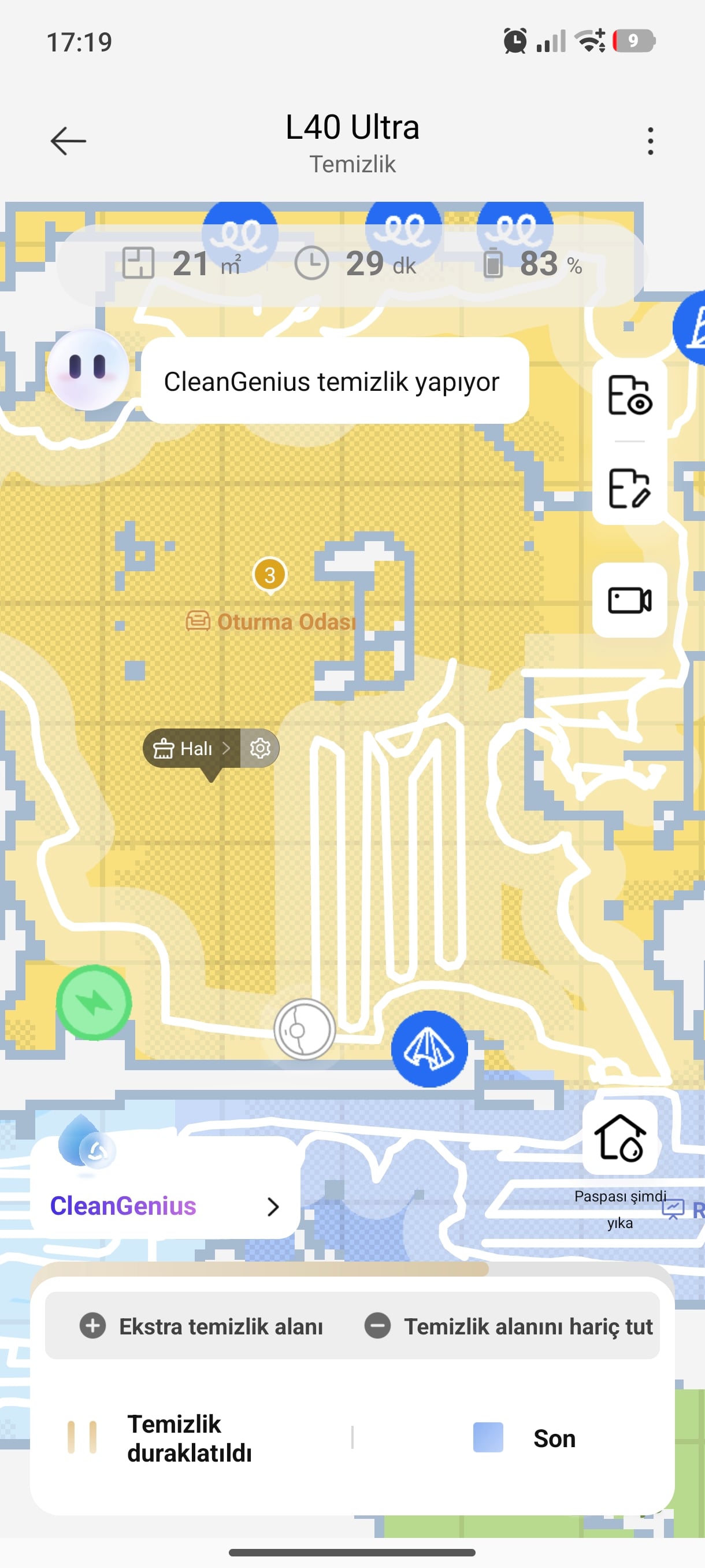This screenshot has height=1568, width=705.
Task: Go back using the arrow icon
Action: tap(68, 141)
